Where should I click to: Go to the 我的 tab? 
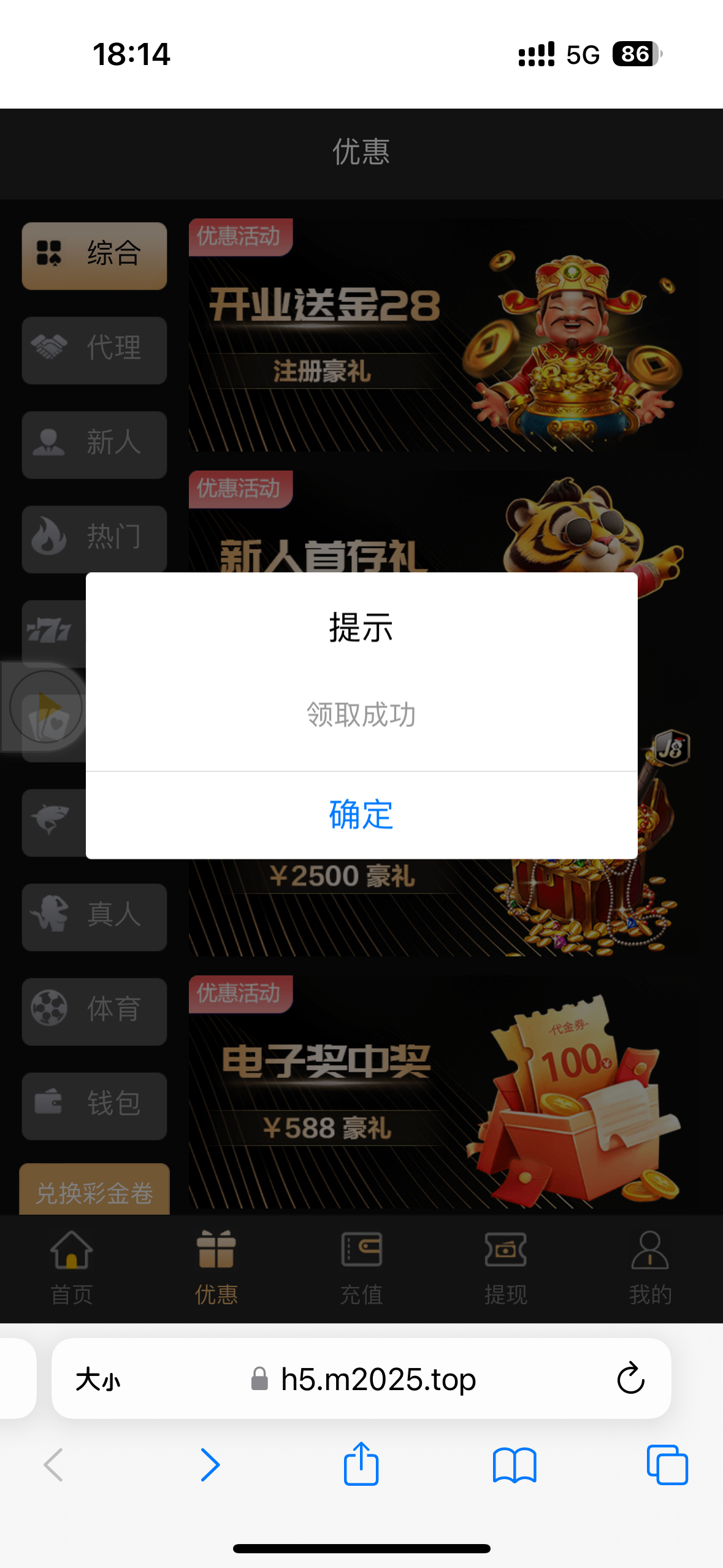(x=650, y=1267)
